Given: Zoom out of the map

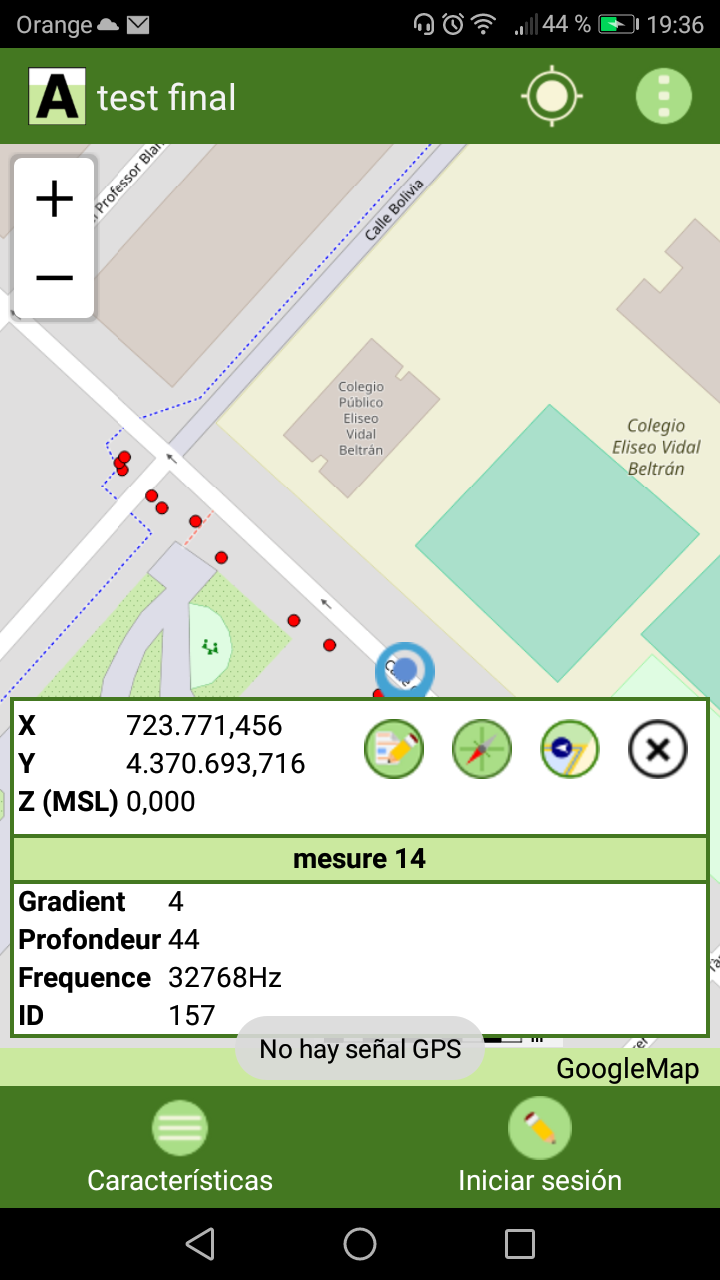Looking at the screenshot, I should tap(54, 277).
